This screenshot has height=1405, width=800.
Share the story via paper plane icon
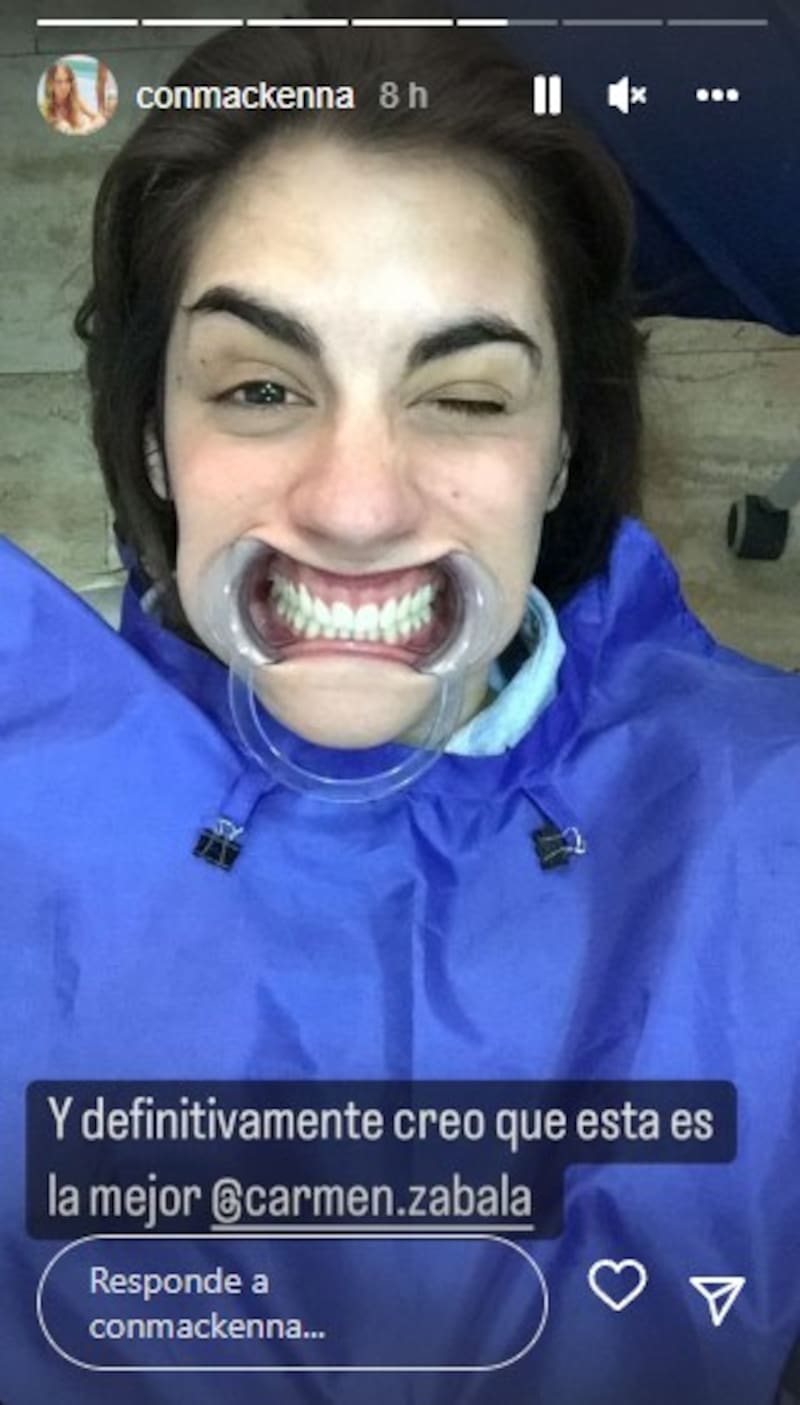coord(717,1299)
